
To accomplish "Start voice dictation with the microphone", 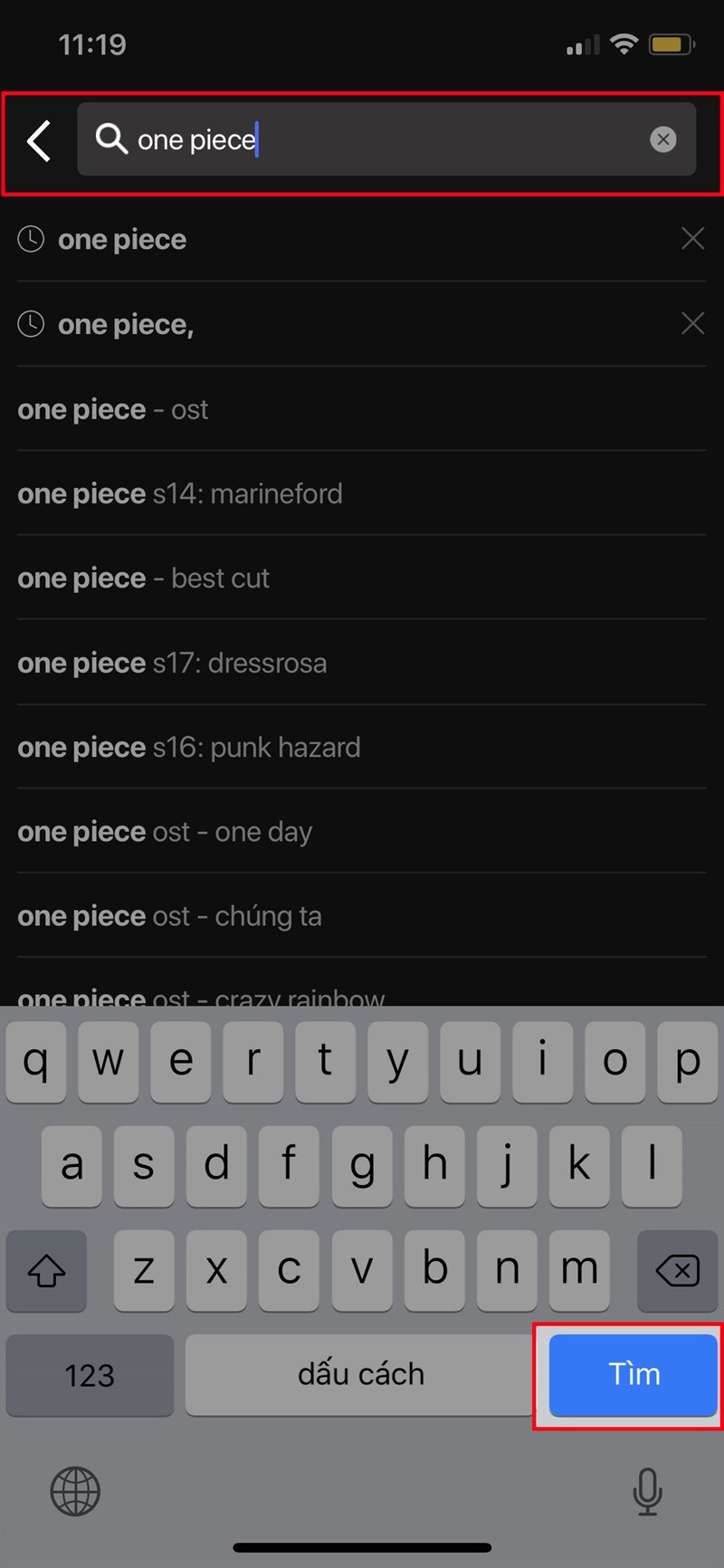I will click(647, 1491).
